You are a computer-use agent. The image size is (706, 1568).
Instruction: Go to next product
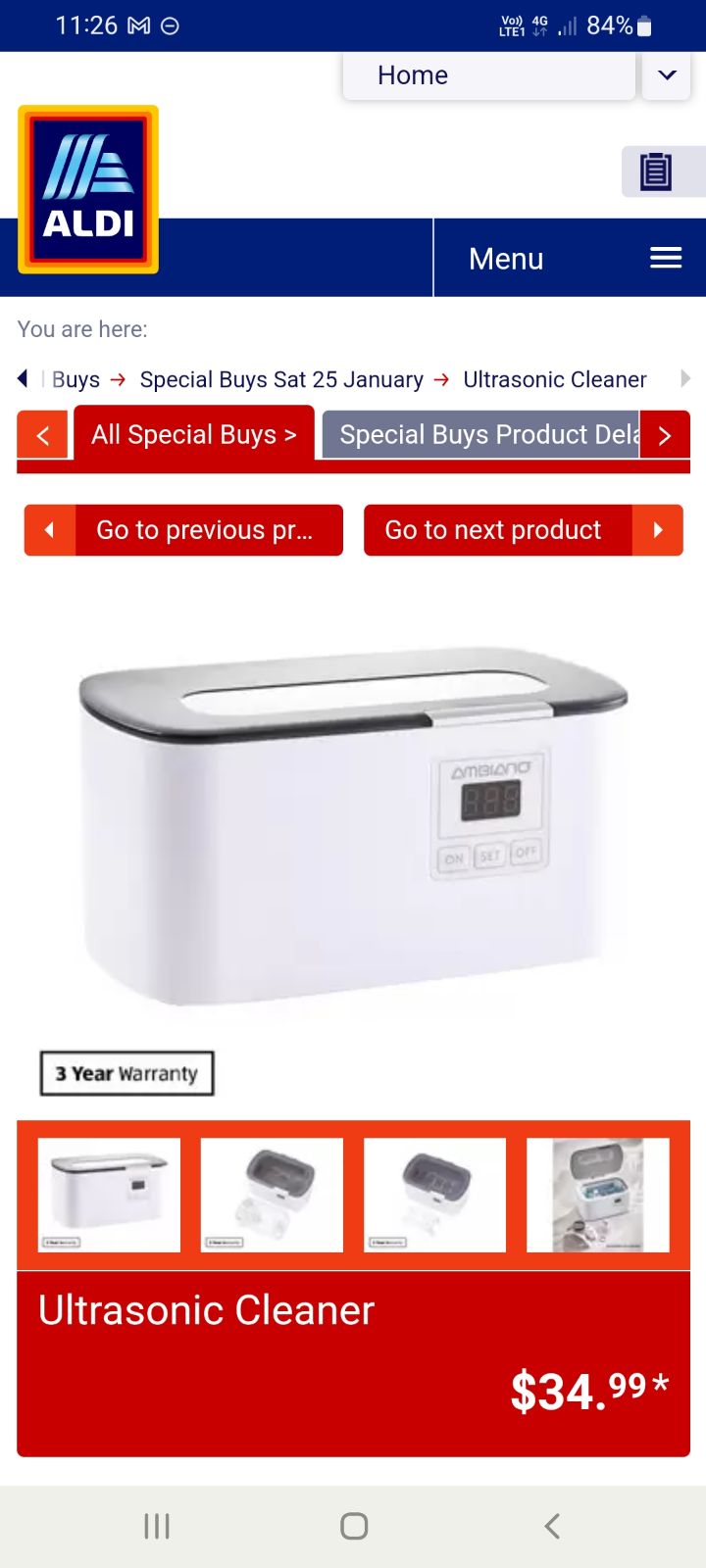click(x=523, y=530)
